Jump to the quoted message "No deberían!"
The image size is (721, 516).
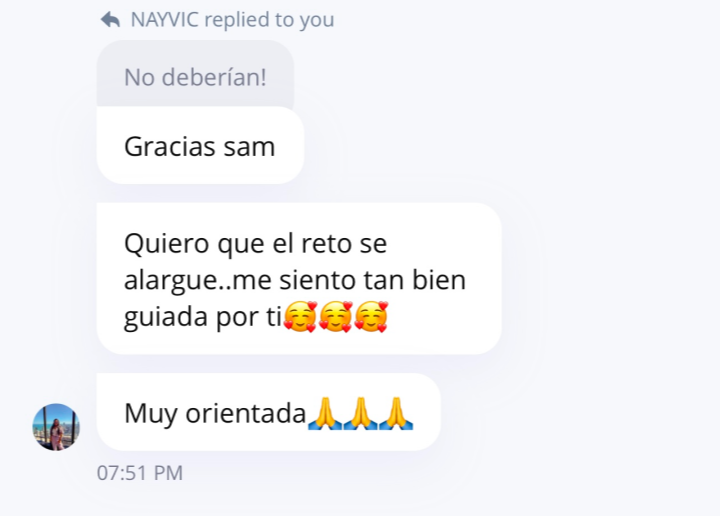click(195, 77)
